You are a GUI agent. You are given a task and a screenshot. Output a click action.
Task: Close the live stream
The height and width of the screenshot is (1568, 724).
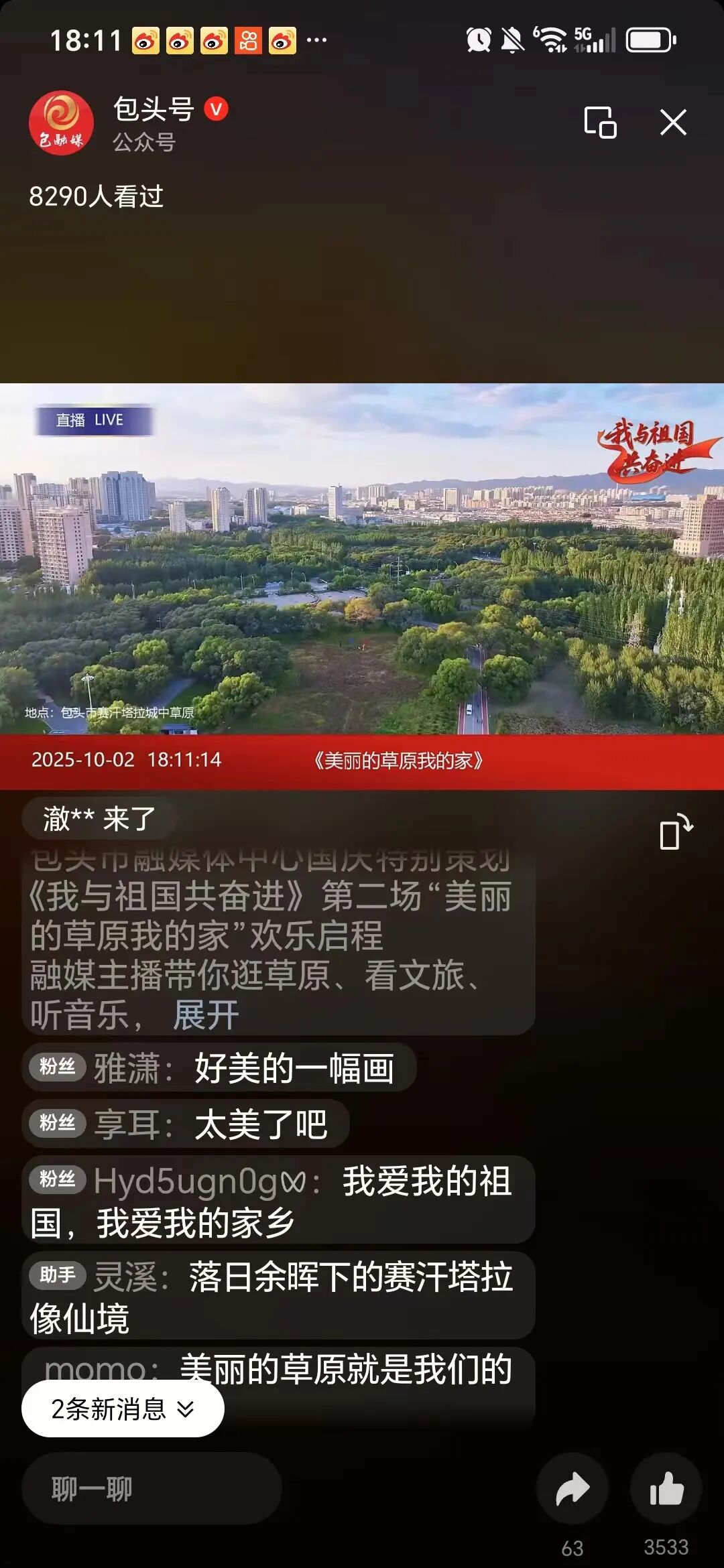(x=673, y=123)
